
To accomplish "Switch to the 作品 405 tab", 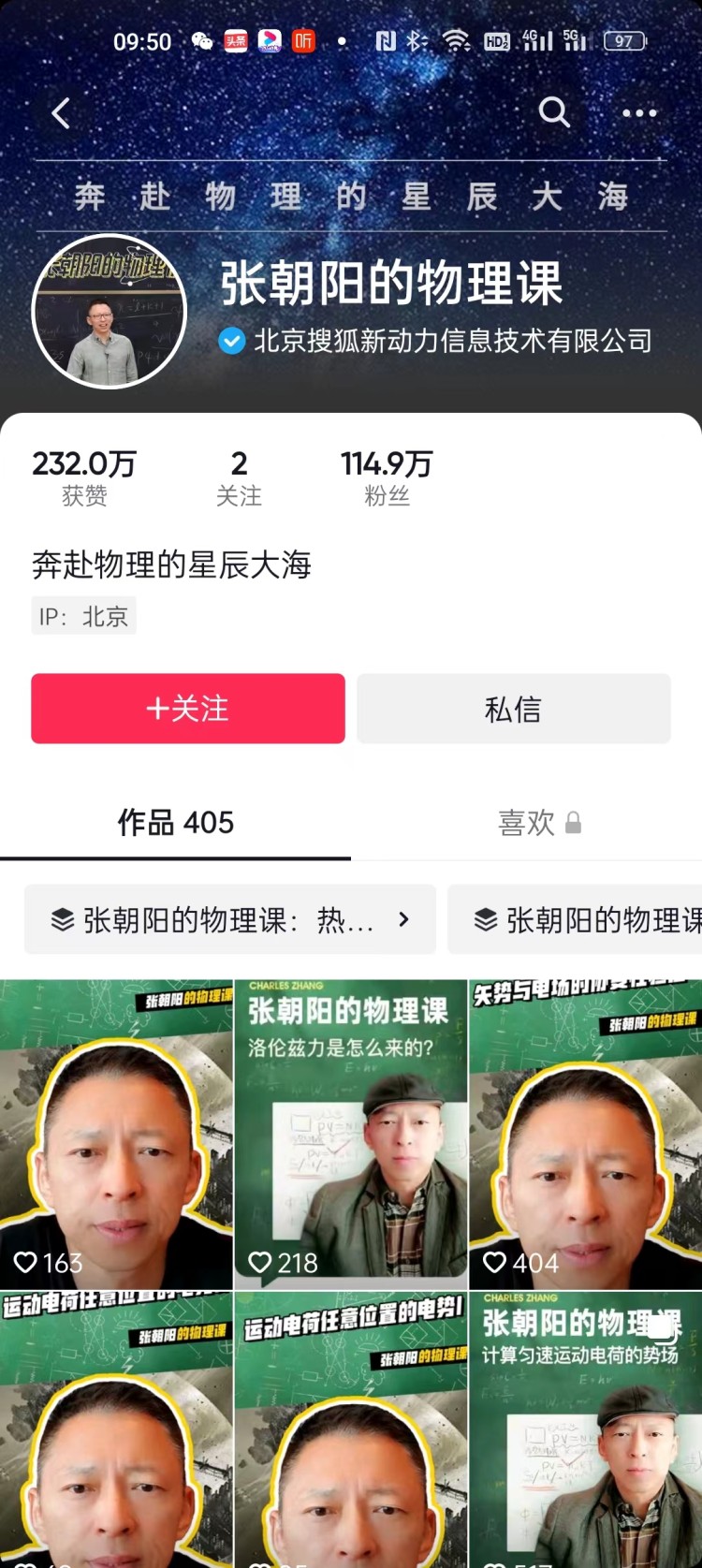I will [x=176, y=822].
